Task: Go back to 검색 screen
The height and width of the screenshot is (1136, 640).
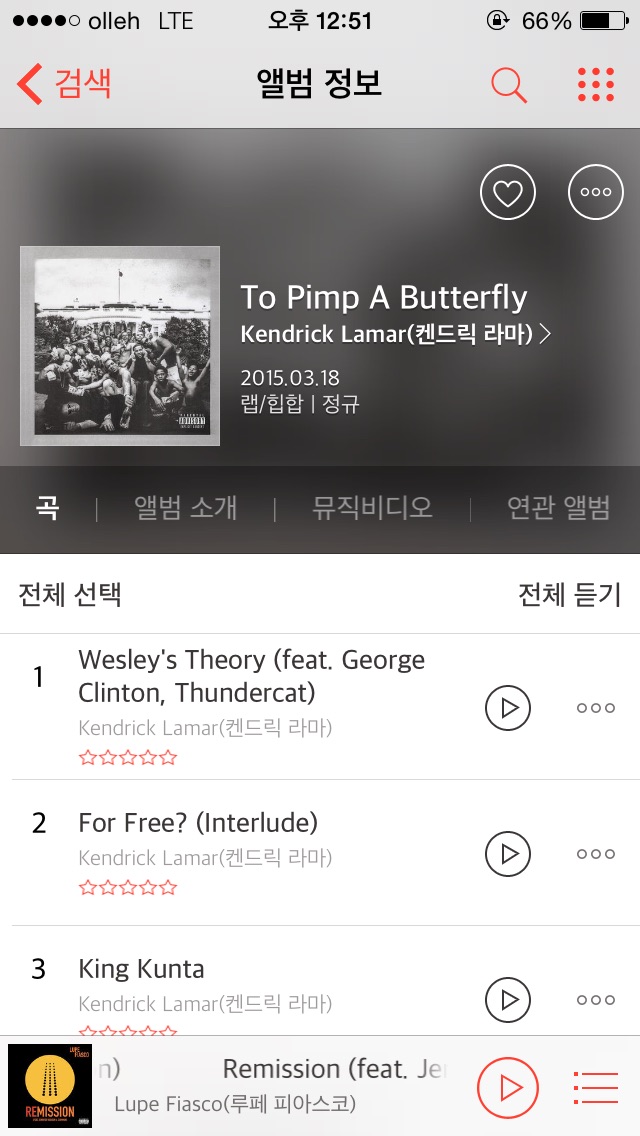Action: 64,84
